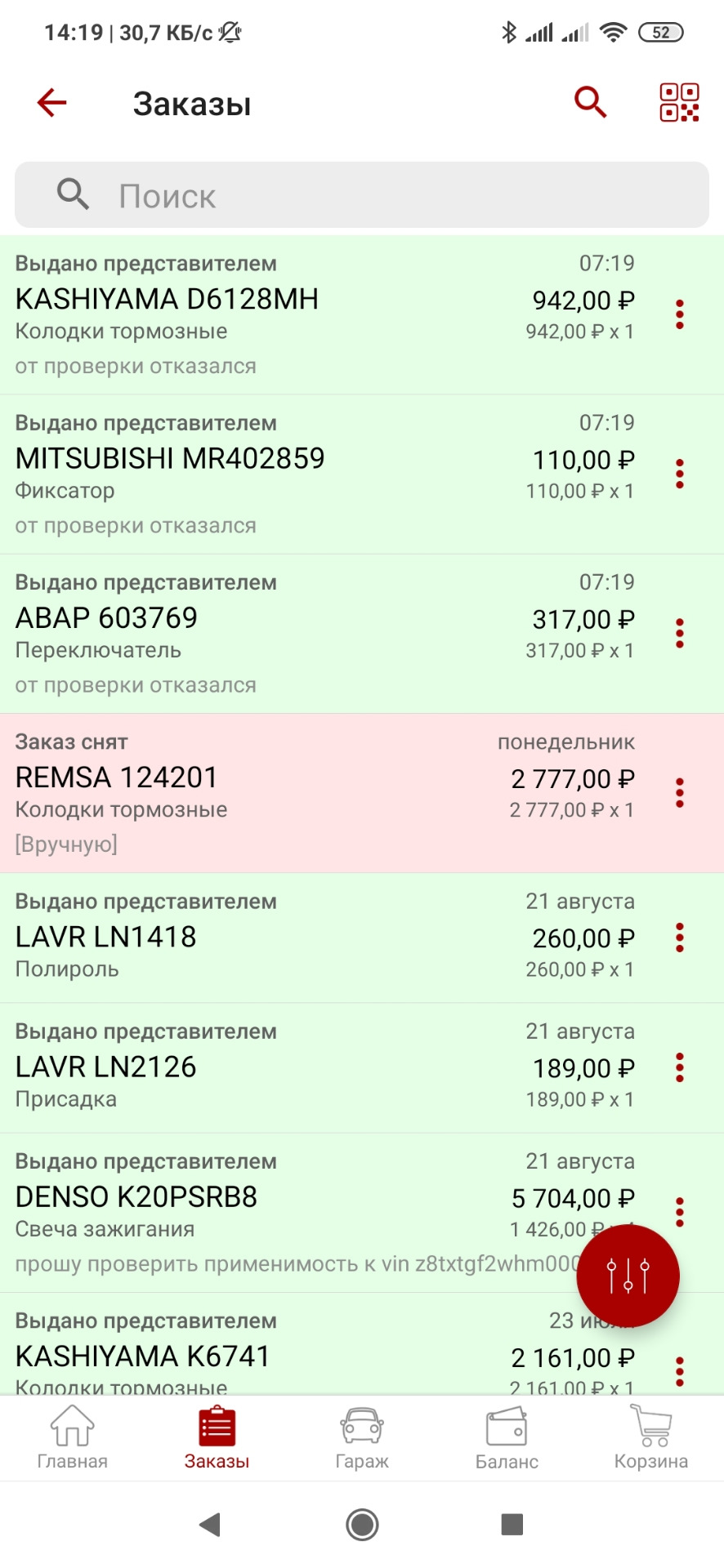Open the filter settings floating button
Viewport: 724px width, 1568px height.
pos(628,1276)
